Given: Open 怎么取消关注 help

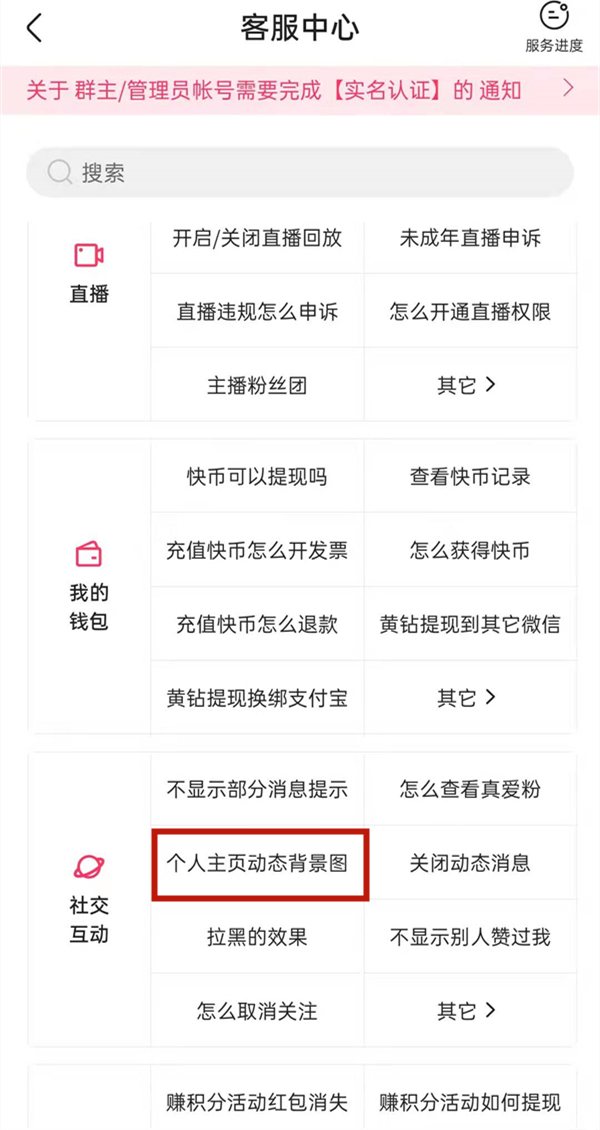Looking at the screenshot, I should 257,1011.
